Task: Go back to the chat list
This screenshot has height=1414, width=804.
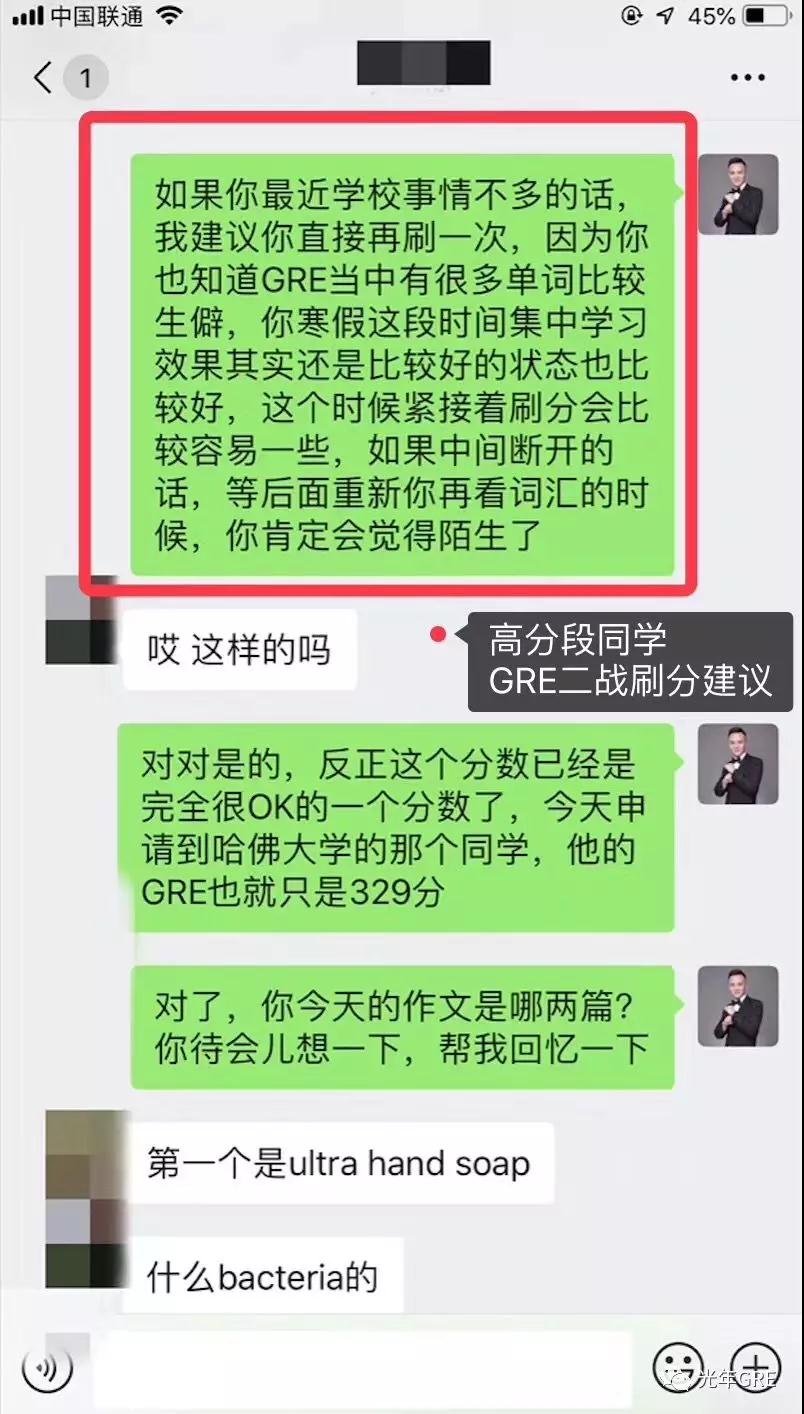Action: 44,77
